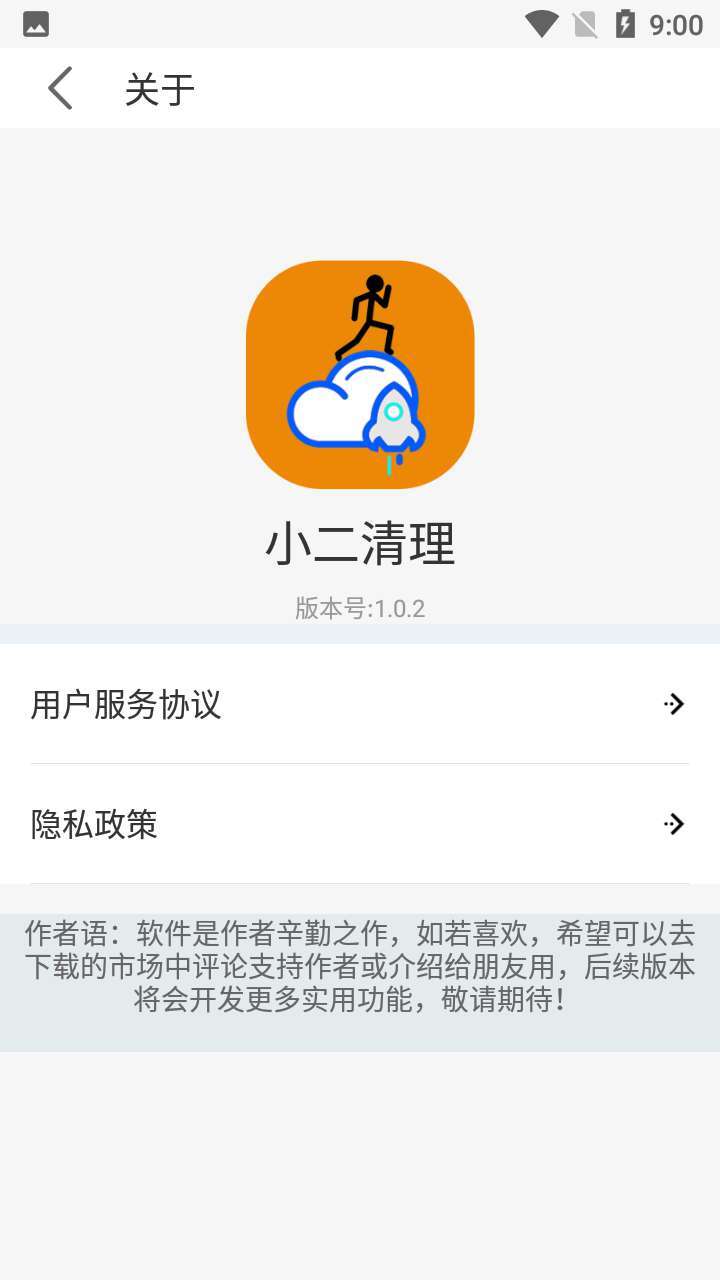This screenshot has height=1280, width=720.
Task: Select the 关于 page title
Action: 158,88
